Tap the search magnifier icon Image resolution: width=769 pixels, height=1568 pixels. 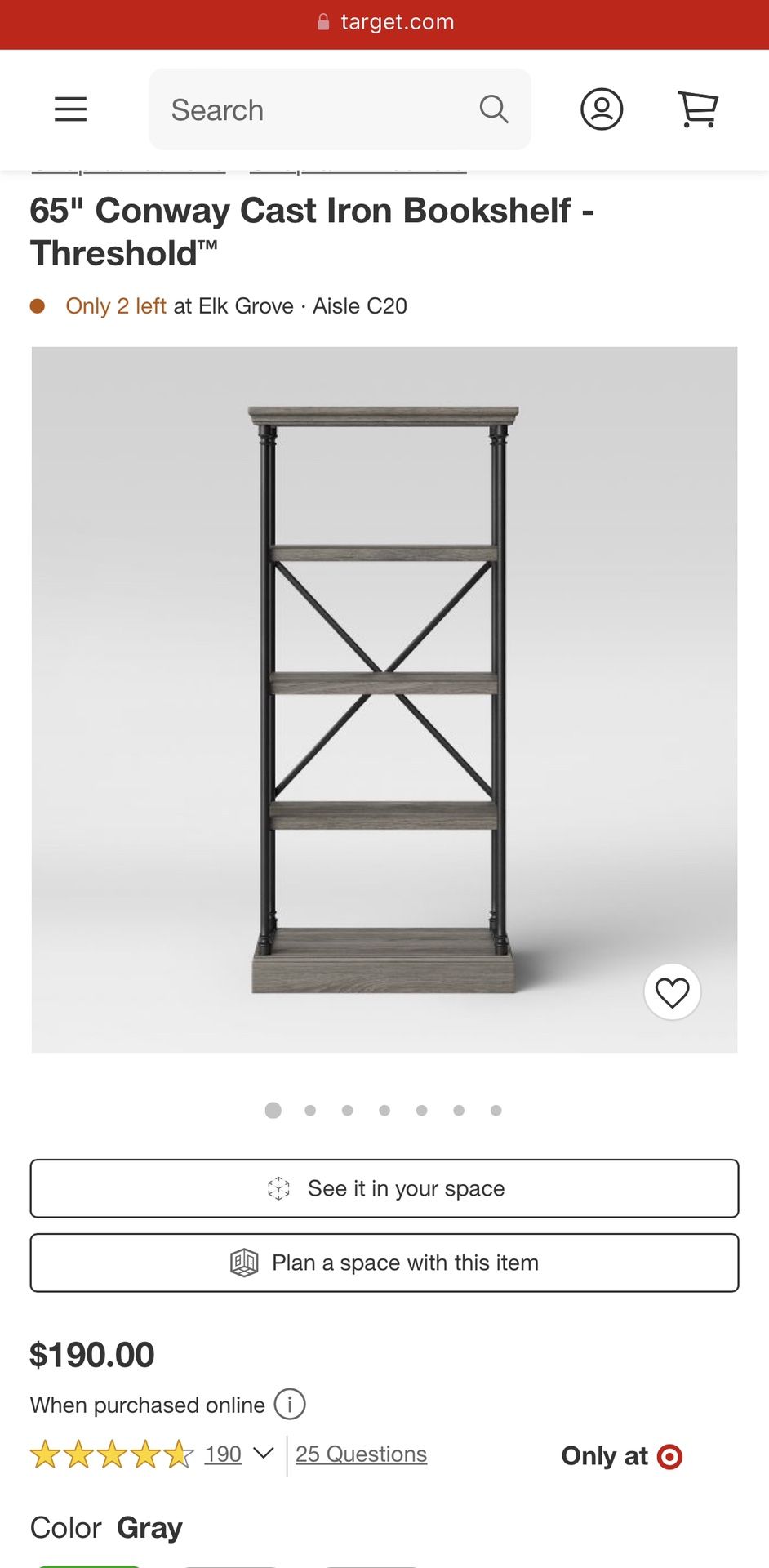[494, 109]
